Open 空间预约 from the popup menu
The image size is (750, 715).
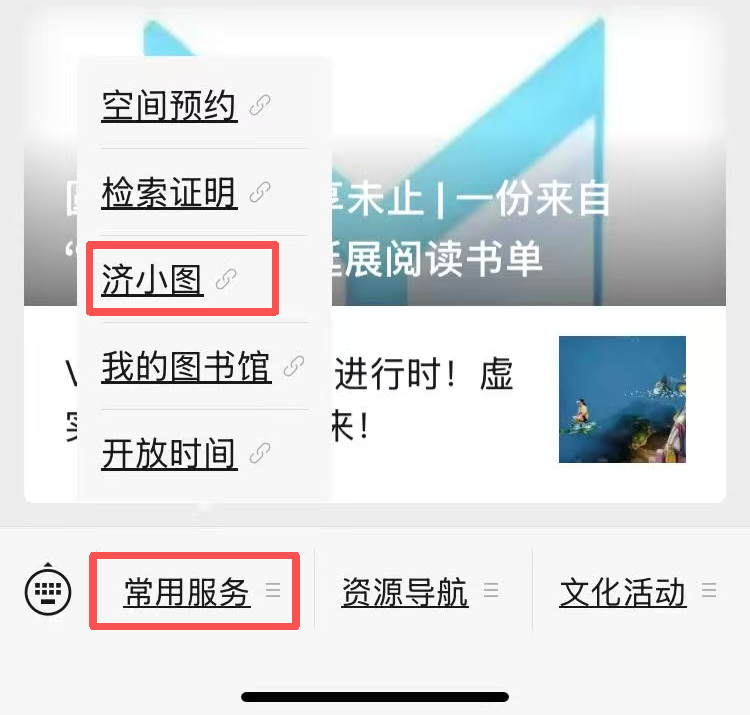[x=169, y=105]
